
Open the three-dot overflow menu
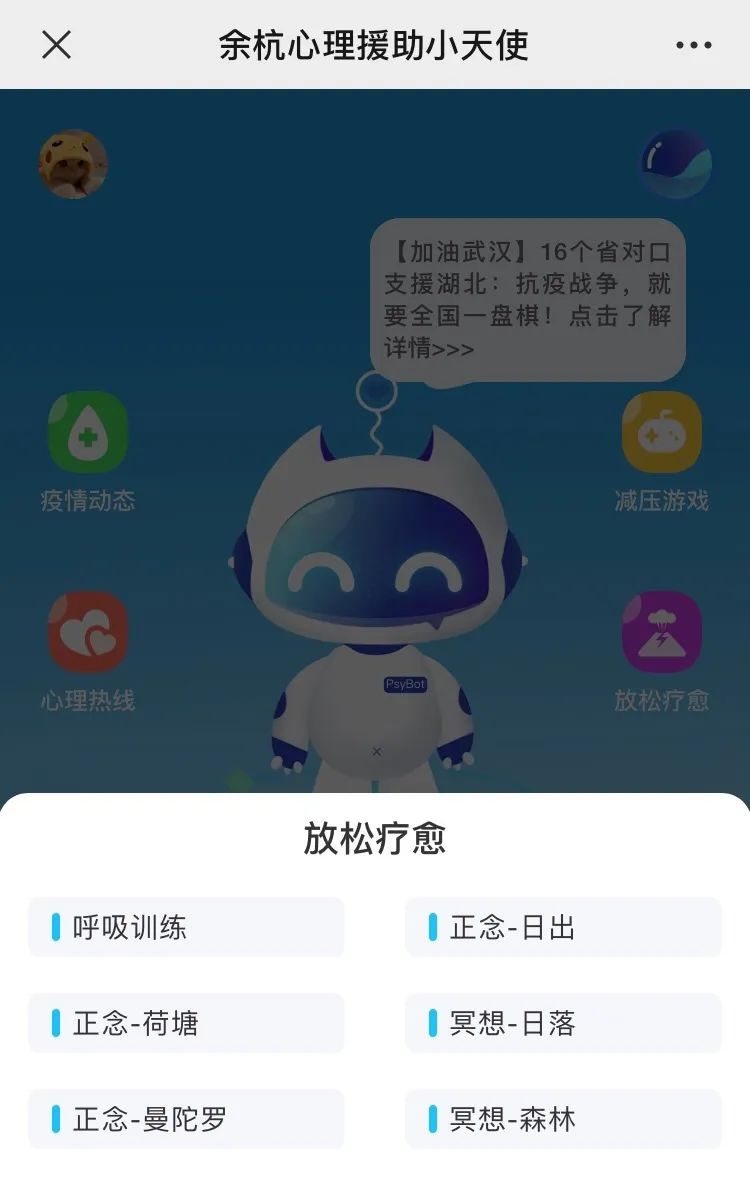(693, 45)
